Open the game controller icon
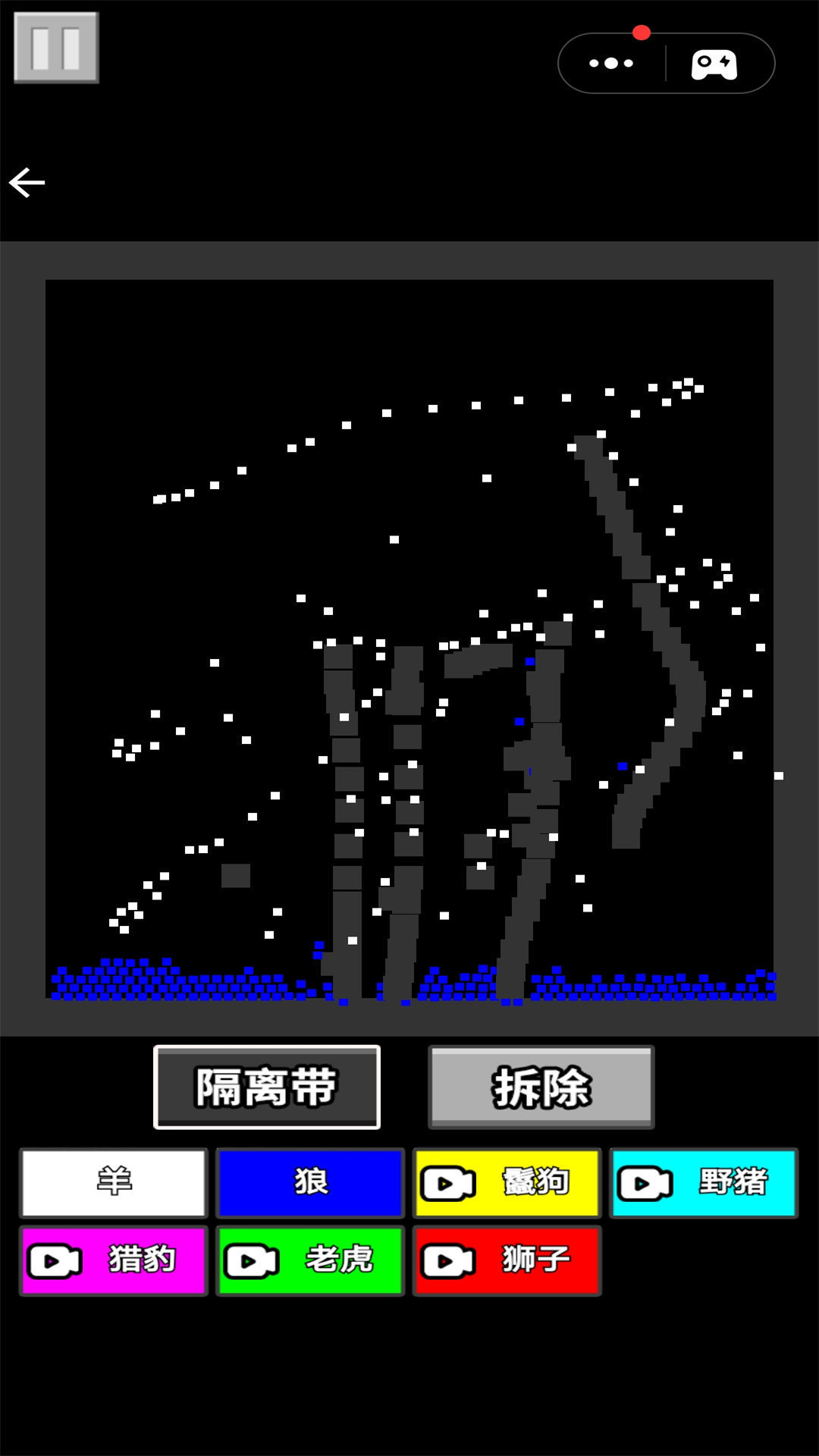 click(714, 64)
